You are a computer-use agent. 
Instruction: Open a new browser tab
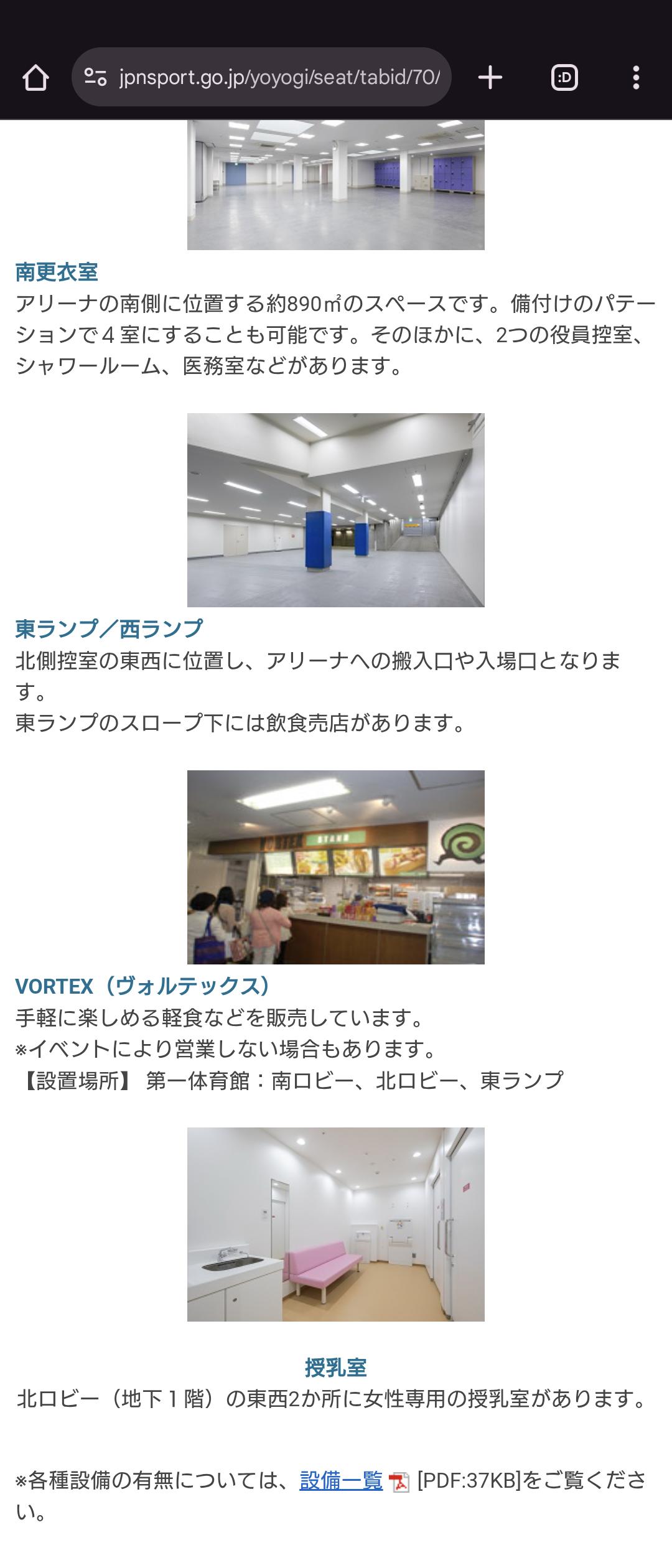[x=490, y=78]
